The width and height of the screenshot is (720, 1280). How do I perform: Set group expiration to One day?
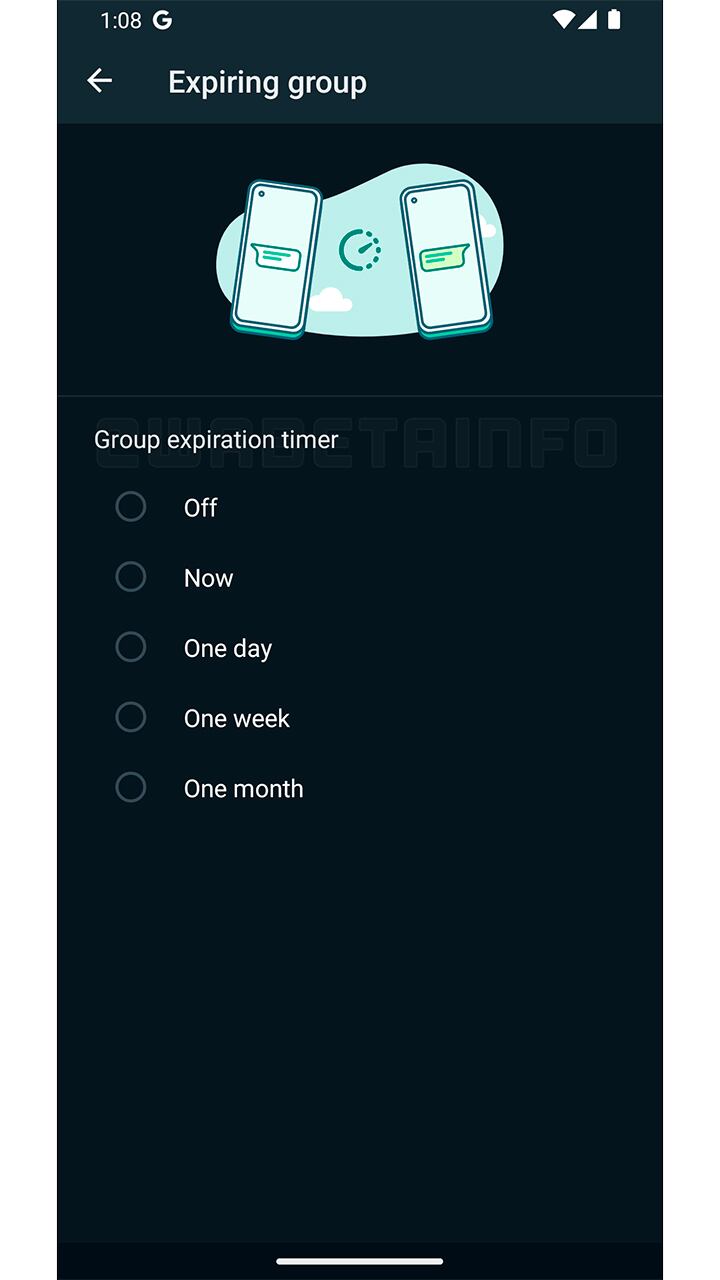click(x=131, y=647)
